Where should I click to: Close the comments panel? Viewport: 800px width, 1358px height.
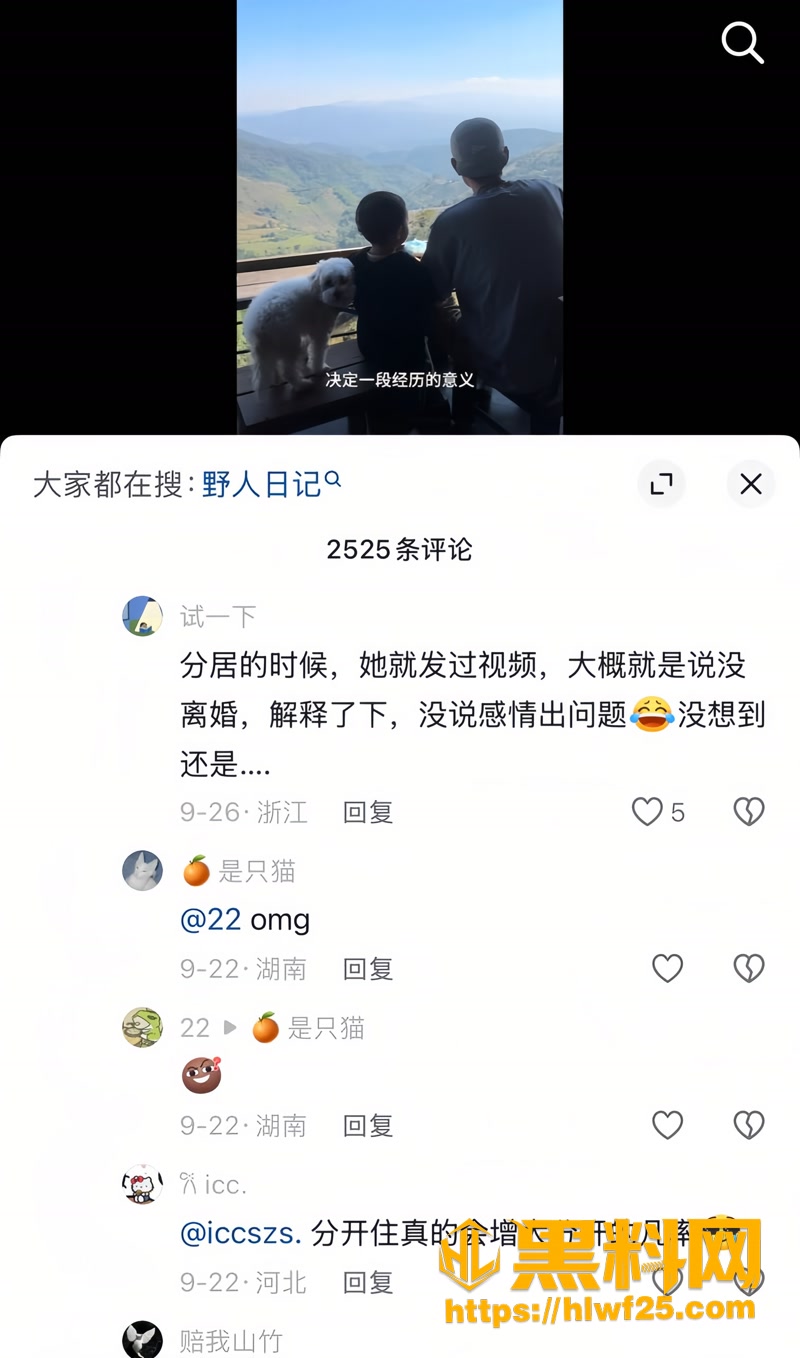point(751,484)
